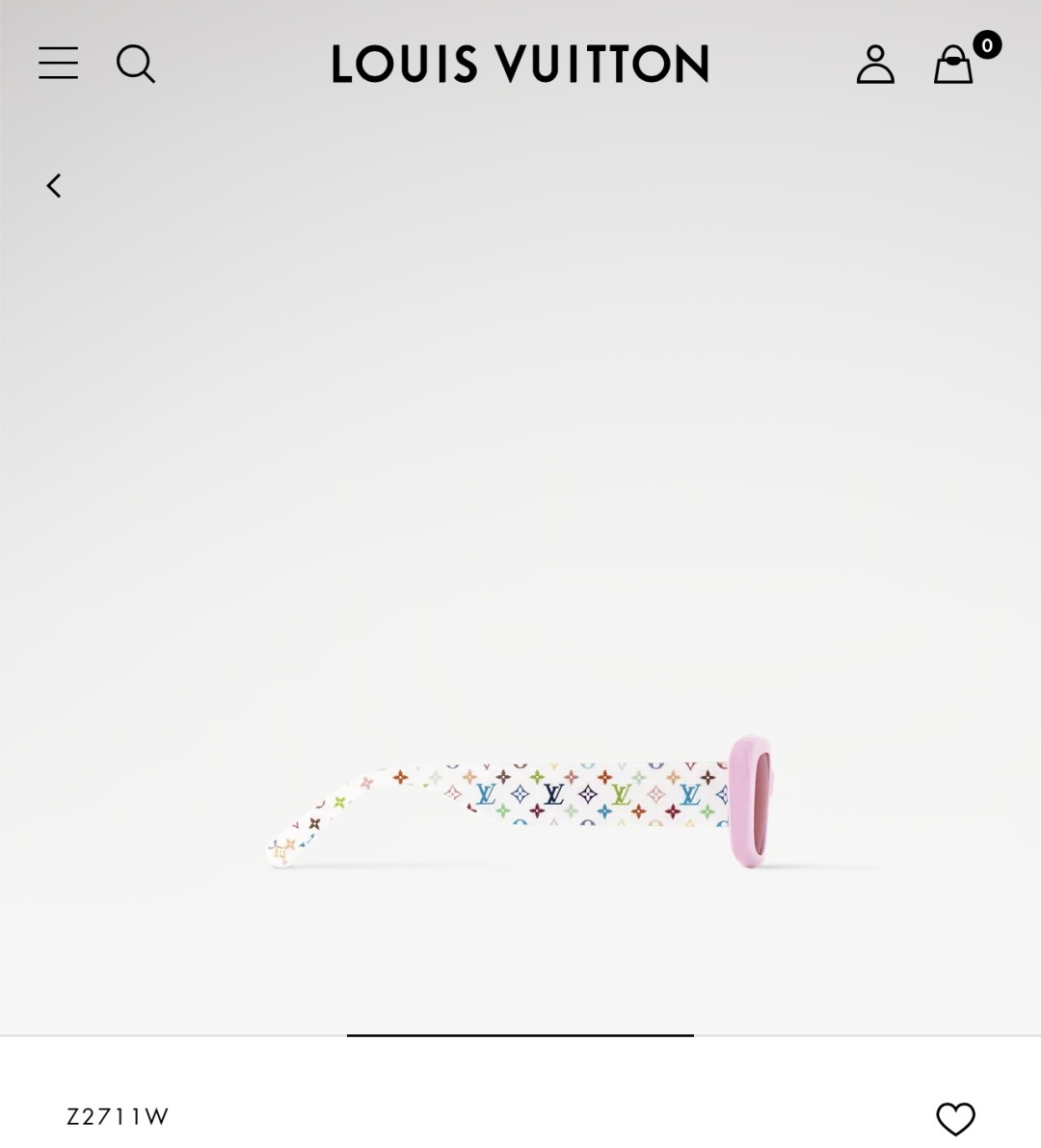This screenshot has width=1041, height=1148.
Task: Go to the Louis Vuitton homepage
Action: point(520,65)
